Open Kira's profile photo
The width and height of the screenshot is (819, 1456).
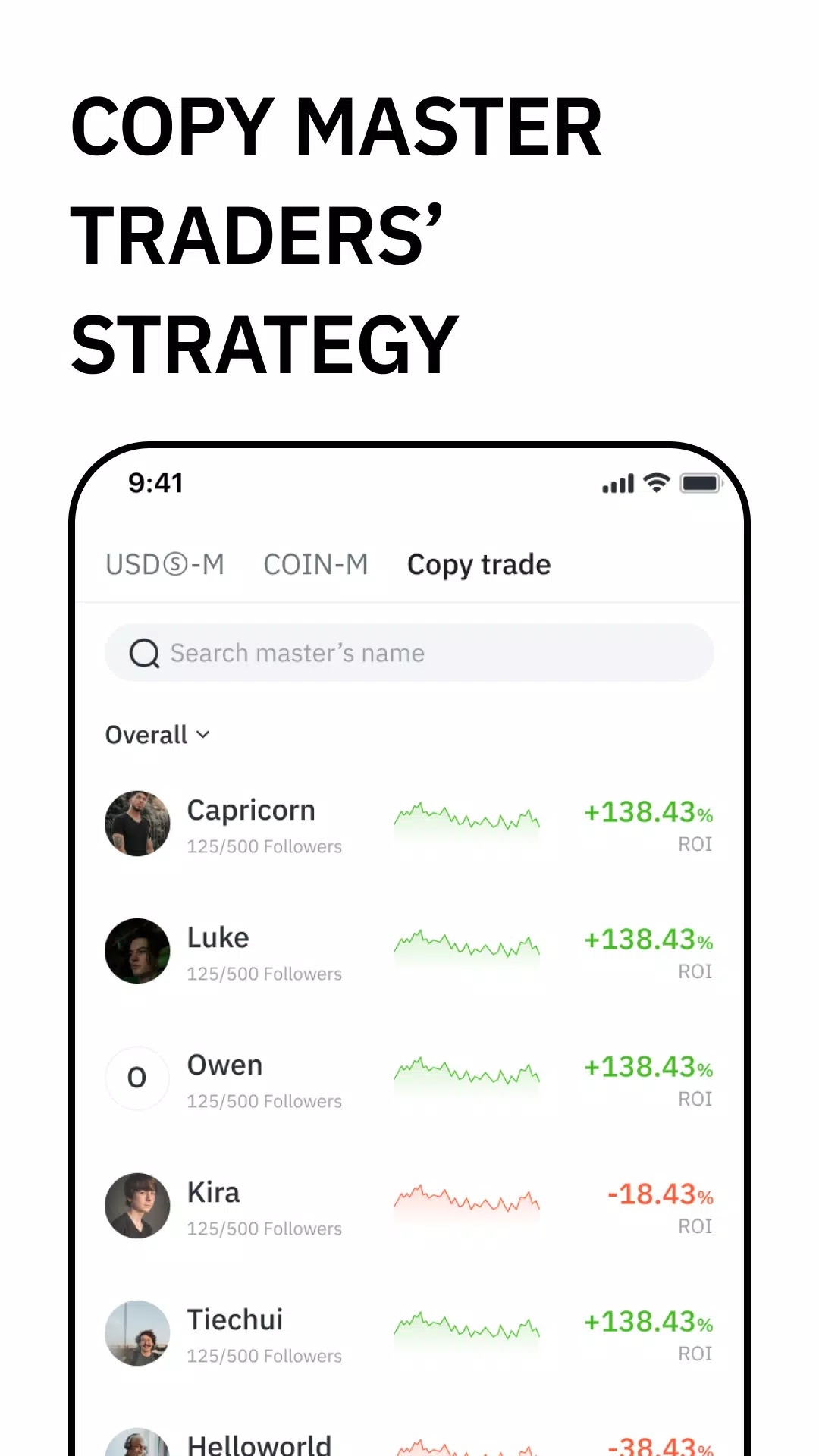click(137, 1206)
